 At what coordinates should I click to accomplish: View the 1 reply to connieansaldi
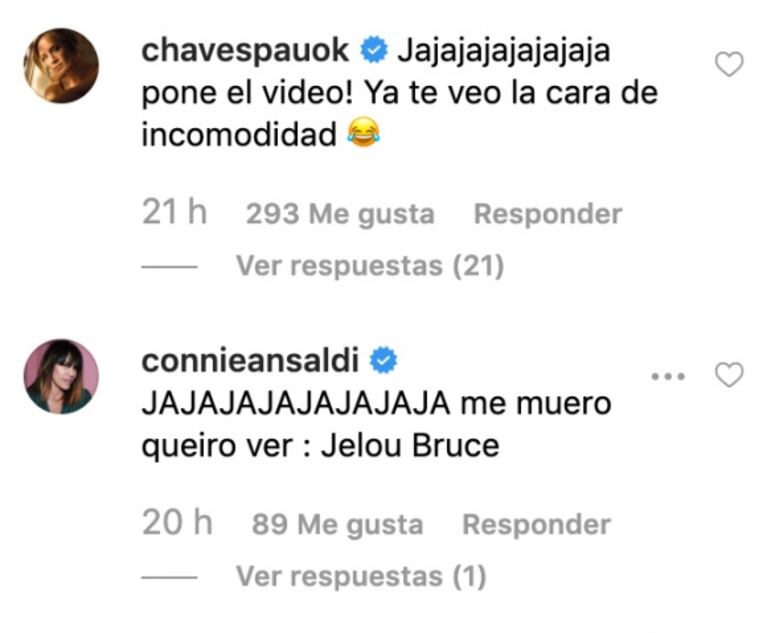tap(360, 576)
